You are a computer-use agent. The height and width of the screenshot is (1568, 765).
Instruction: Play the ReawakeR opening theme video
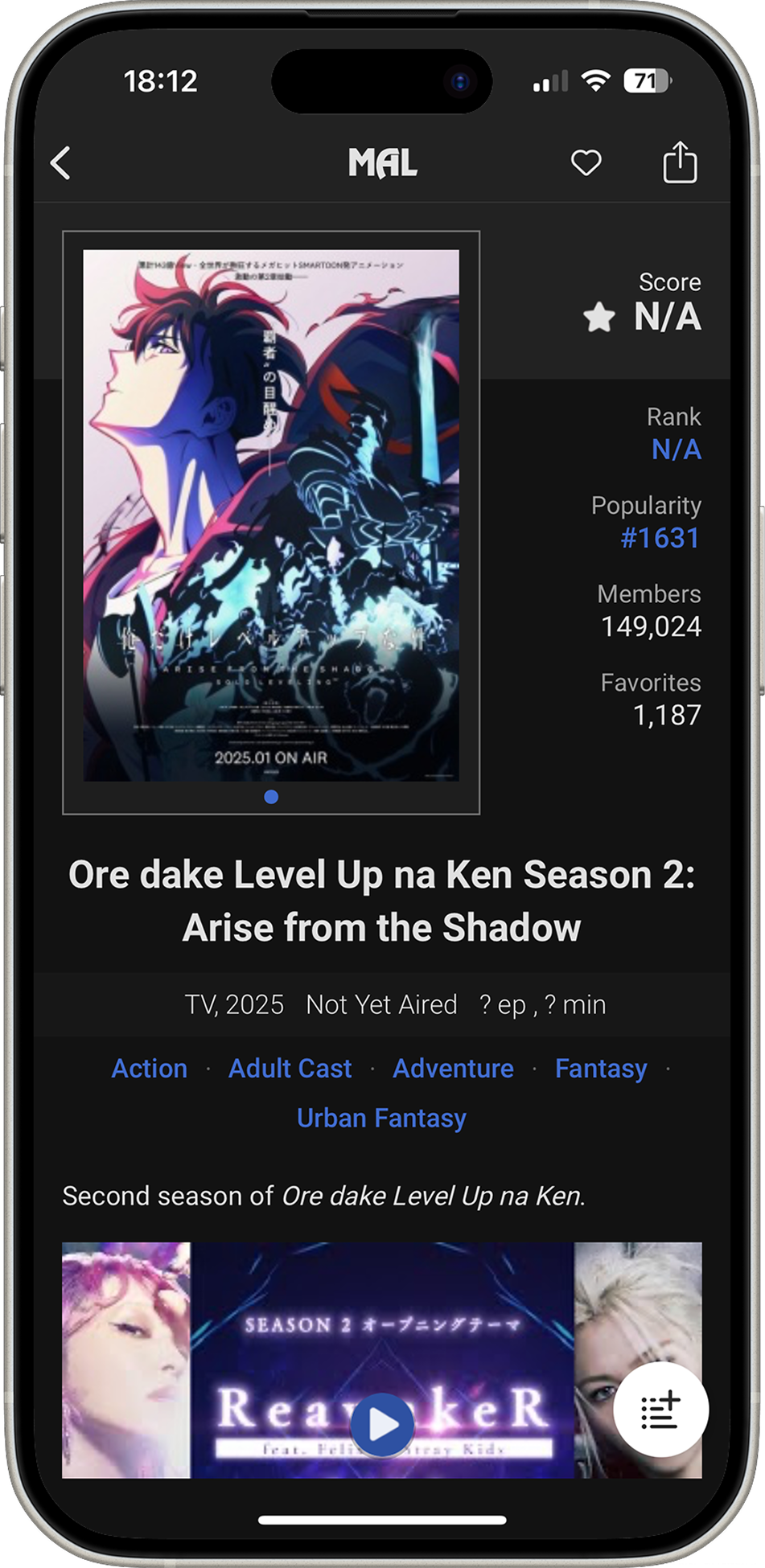coord(385,1423)
